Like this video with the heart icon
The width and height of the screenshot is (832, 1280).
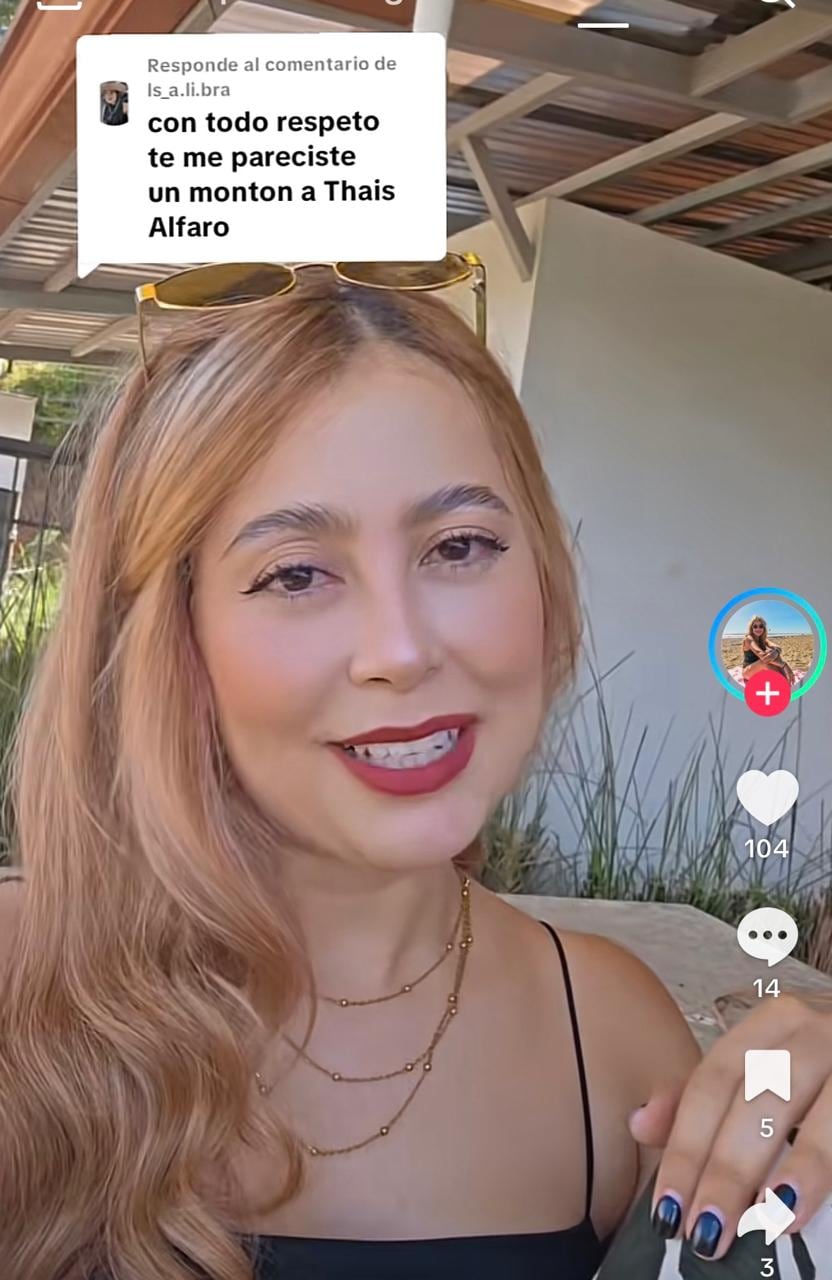[767, 798]
